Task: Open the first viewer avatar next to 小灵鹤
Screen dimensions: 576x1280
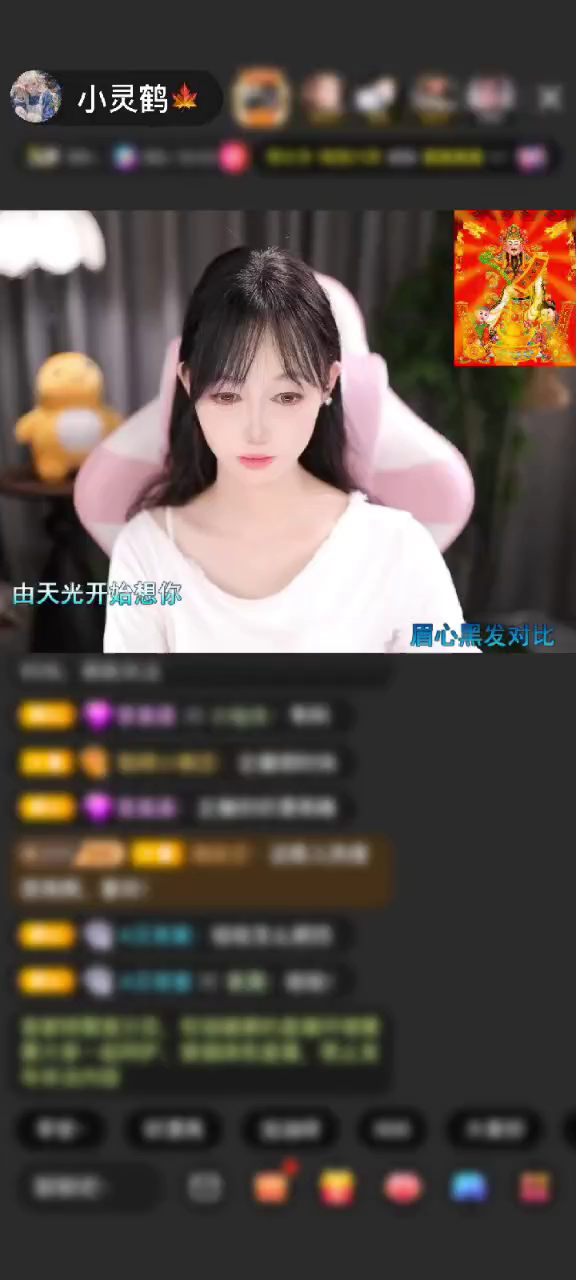Action: (261, 97)
